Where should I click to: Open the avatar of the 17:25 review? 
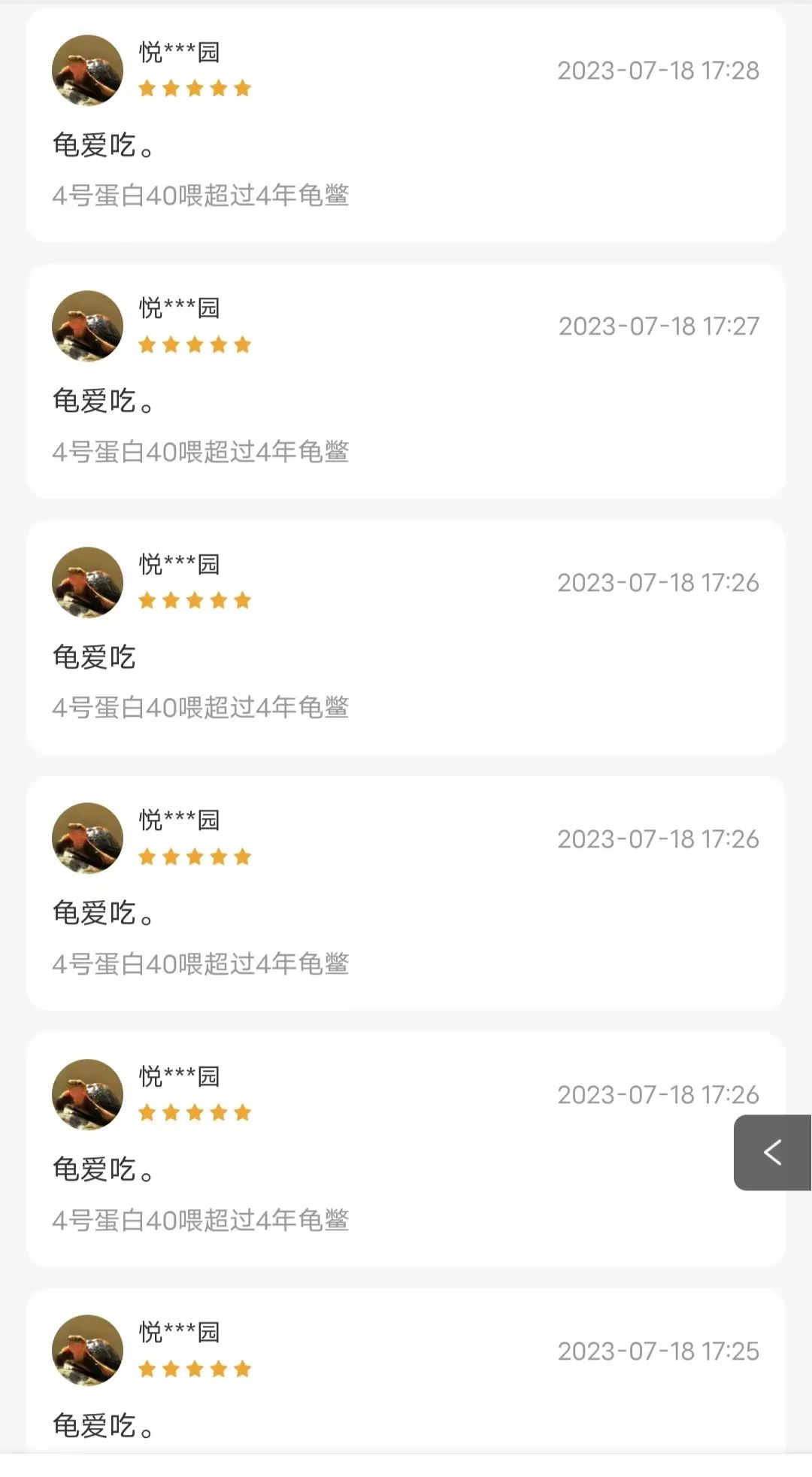[x=87, y=1350]
